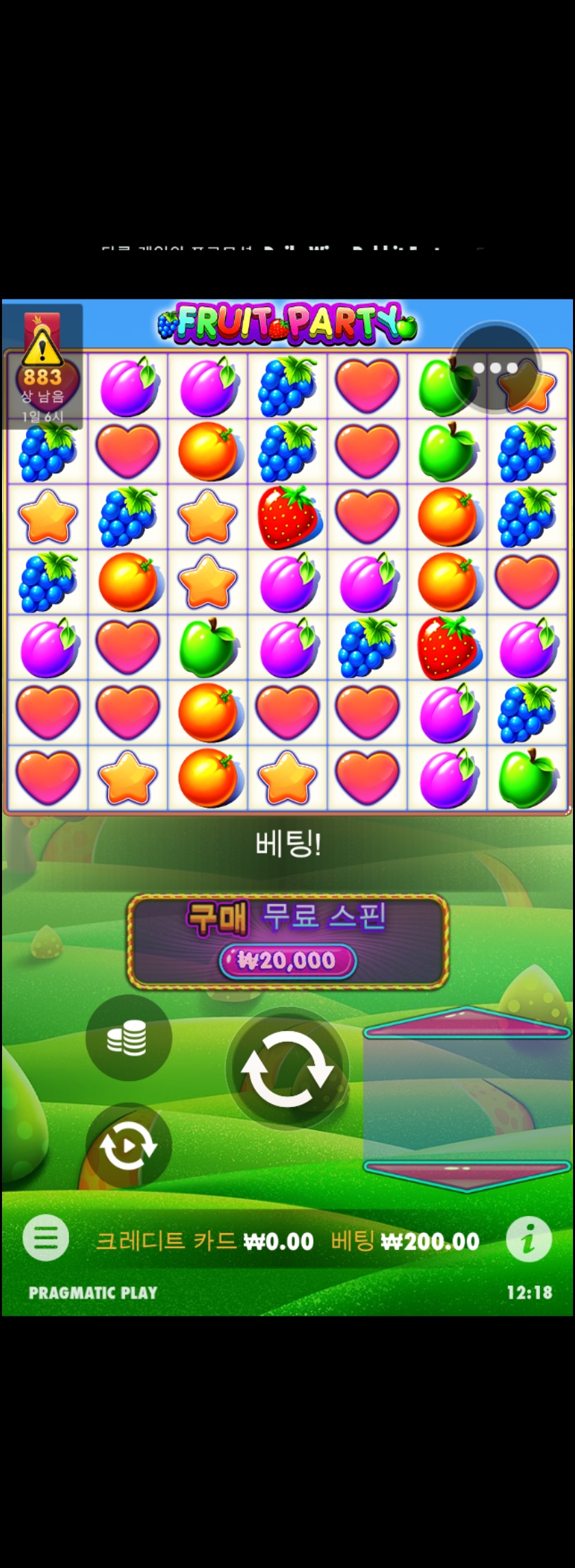The height and width of the screenshot is (1568, 575).
Task: Open the game info page
Action: [x=528, y=1239]
